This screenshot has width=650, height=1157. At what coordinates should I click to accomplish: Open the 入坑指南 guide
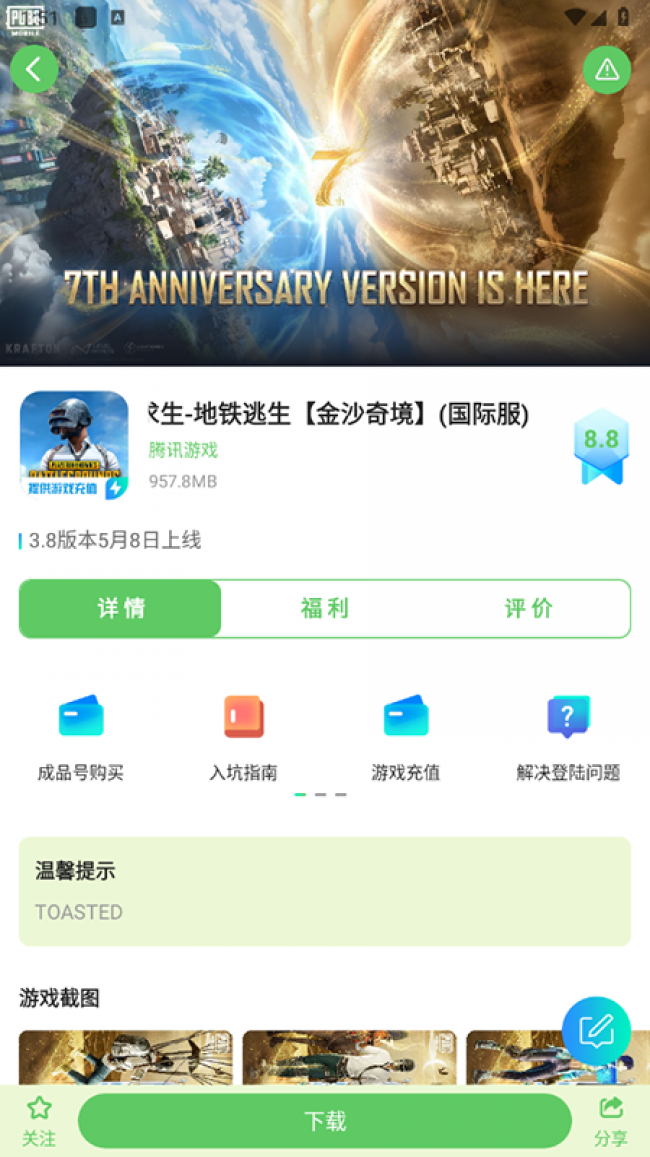click(x=243, y=737)
